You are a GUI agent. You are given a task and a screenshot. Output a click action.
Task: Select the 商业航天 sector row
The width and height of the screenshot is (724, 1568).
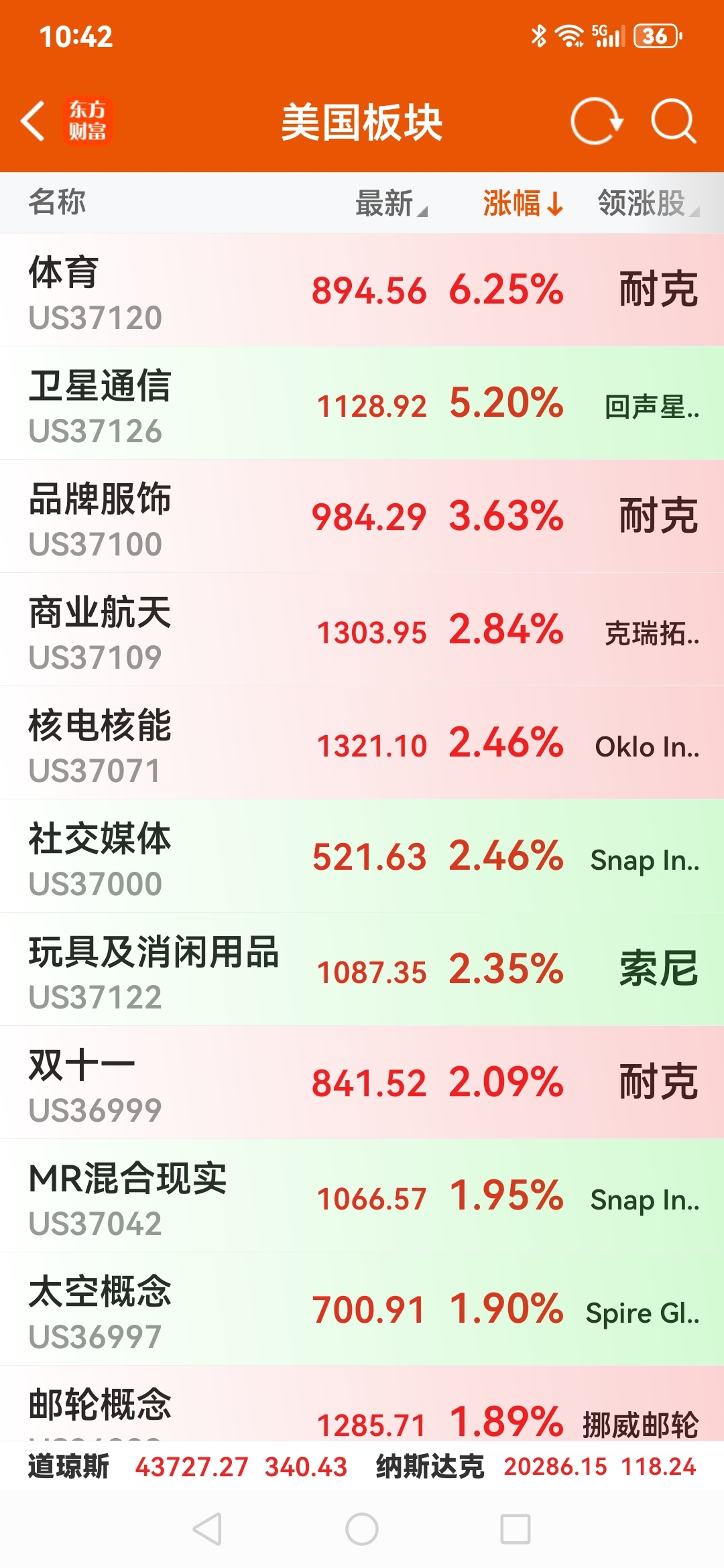click(x=362, y=630)
